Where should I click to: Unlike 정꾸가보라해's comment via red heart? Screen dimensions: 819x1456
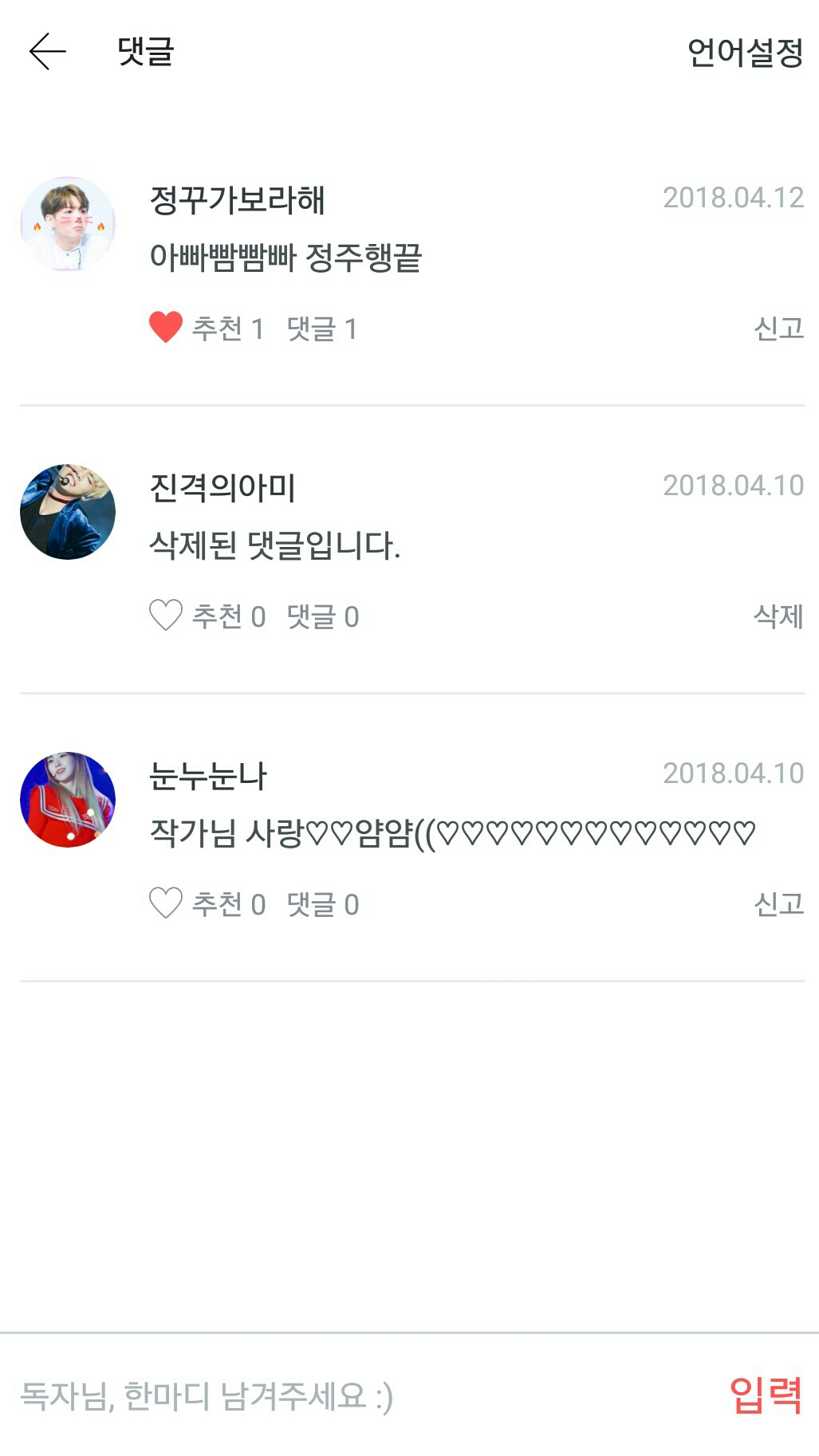[166, 328]
